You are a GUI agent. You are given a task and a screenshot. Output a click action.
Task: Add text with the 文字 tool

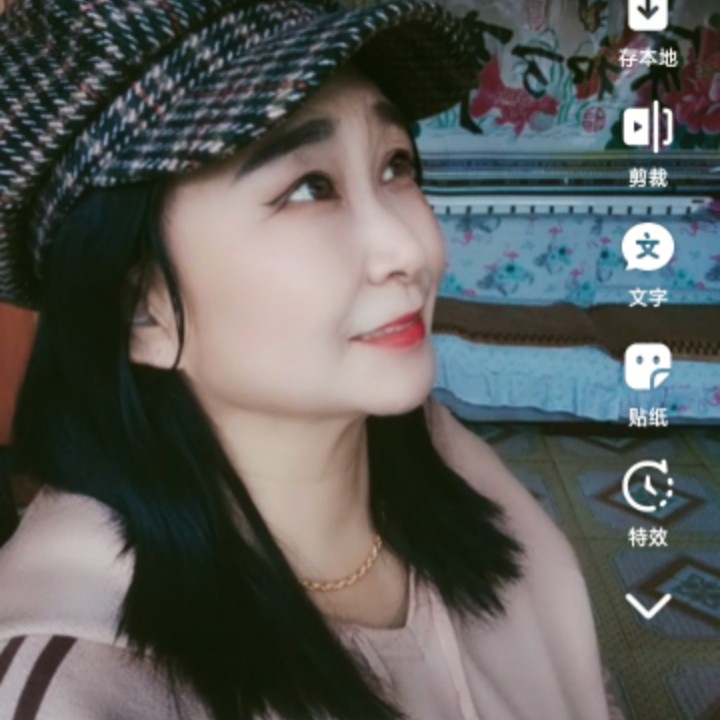(x=648, y=248)
